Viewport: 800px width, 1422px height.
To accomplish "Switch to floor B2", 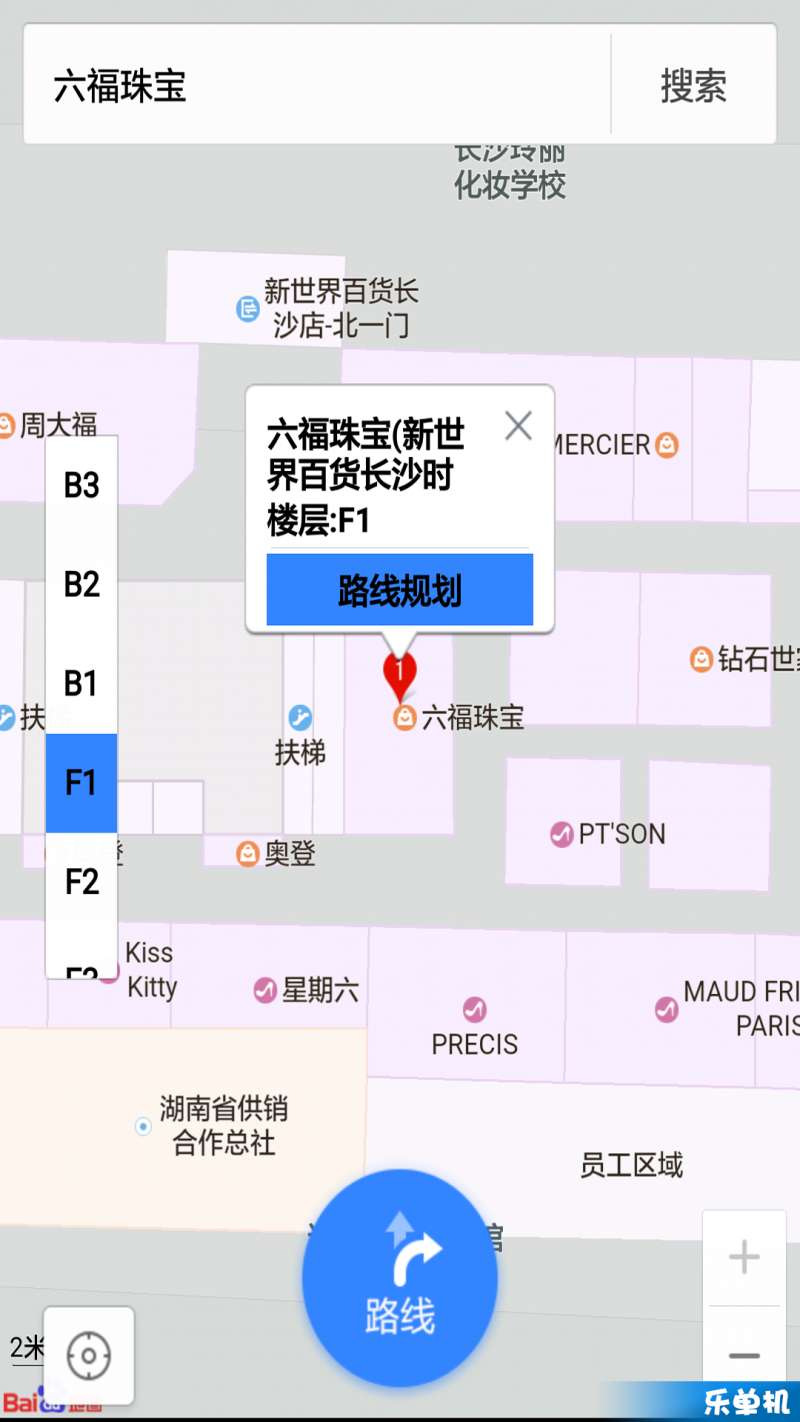I will click(x=82, y=584).
